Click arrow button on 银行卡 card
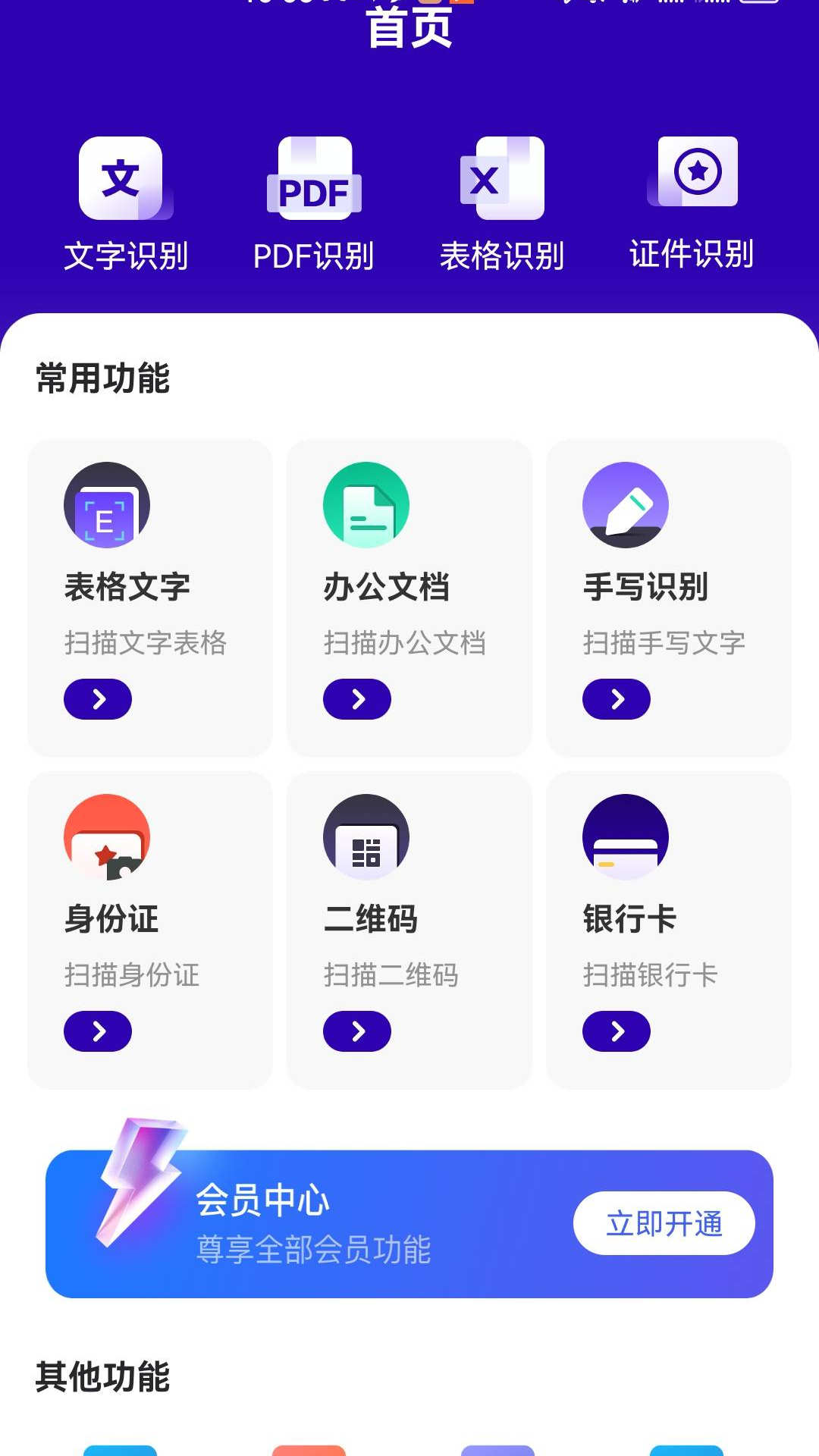 tap(616, 1031)
